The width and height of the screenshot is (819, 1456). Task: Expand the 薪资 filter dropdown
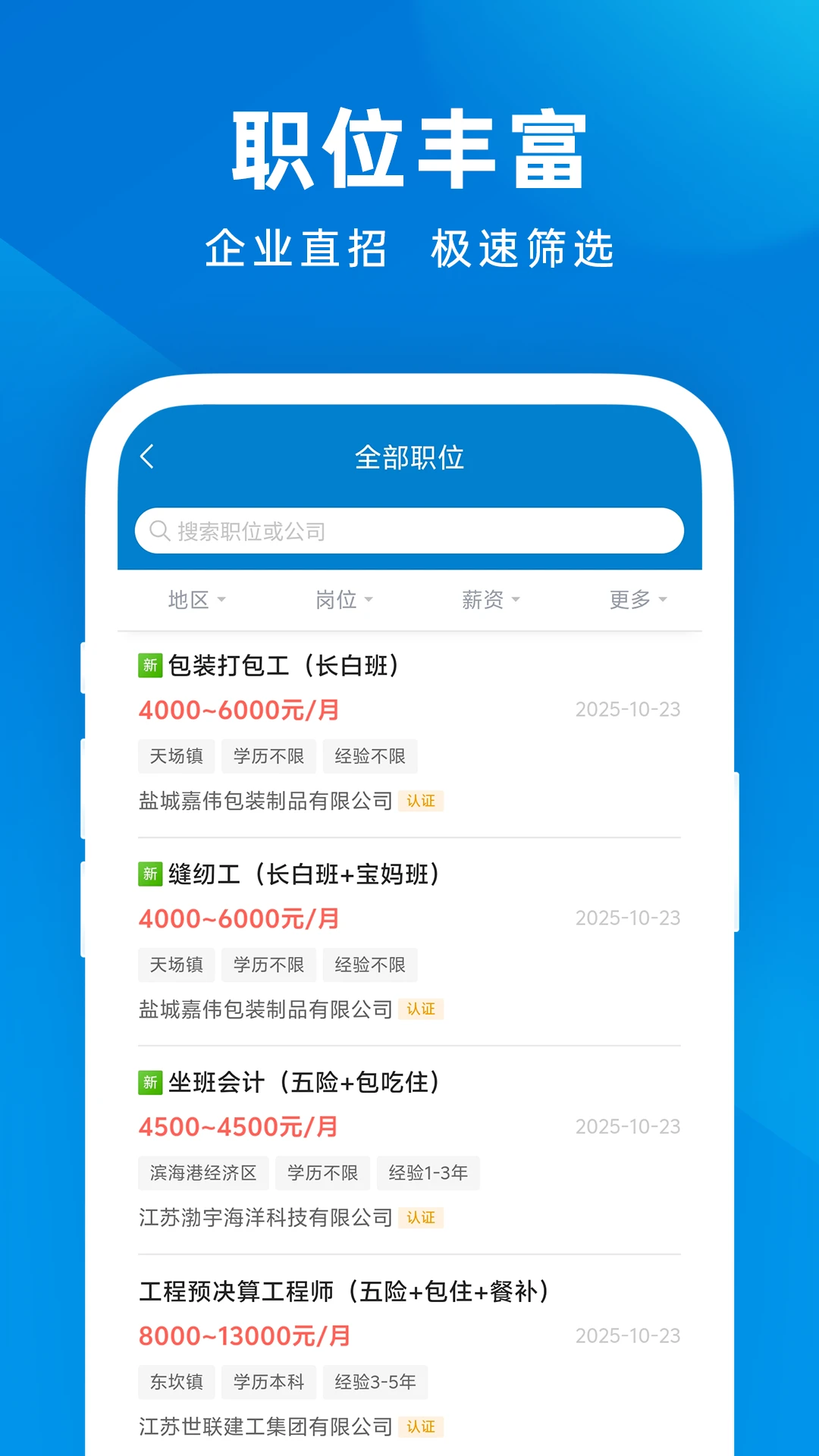pyautogui.click(x=490, y=599)
